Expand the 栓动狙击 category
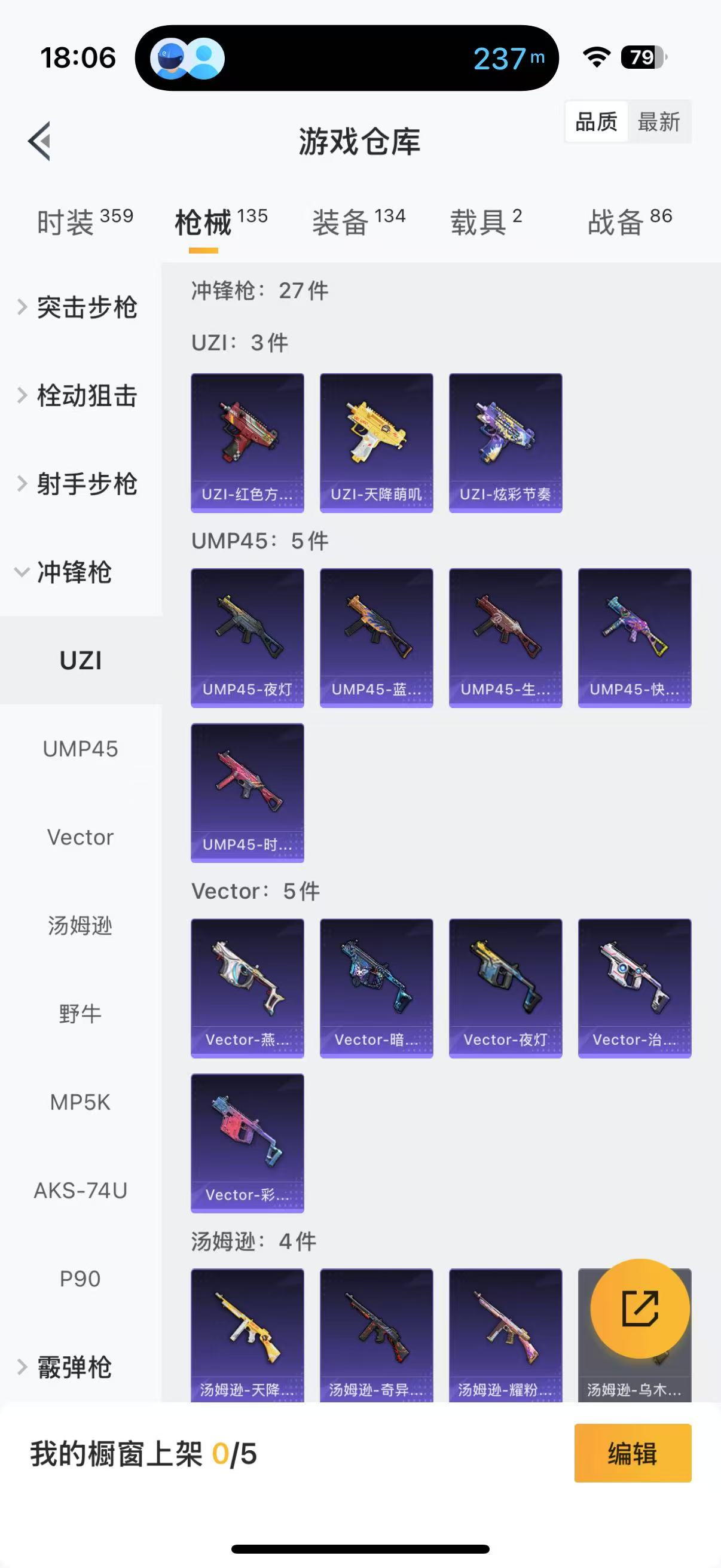This screenshot has width=721, height=1568. pos(79,396)
